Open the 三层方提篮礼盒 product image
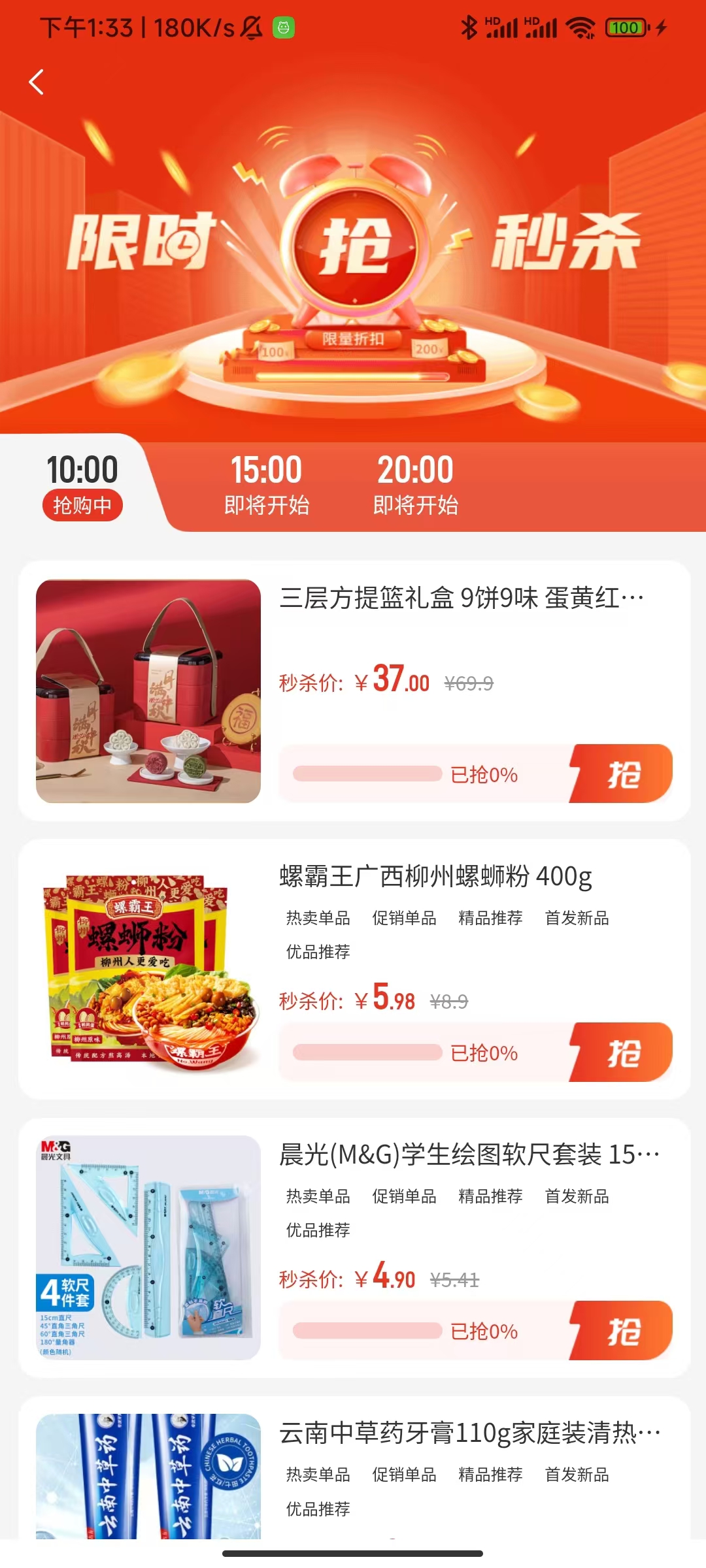The height and width of the screenshot is (1568, 706). pyautogui.click(x=148, y=691)
